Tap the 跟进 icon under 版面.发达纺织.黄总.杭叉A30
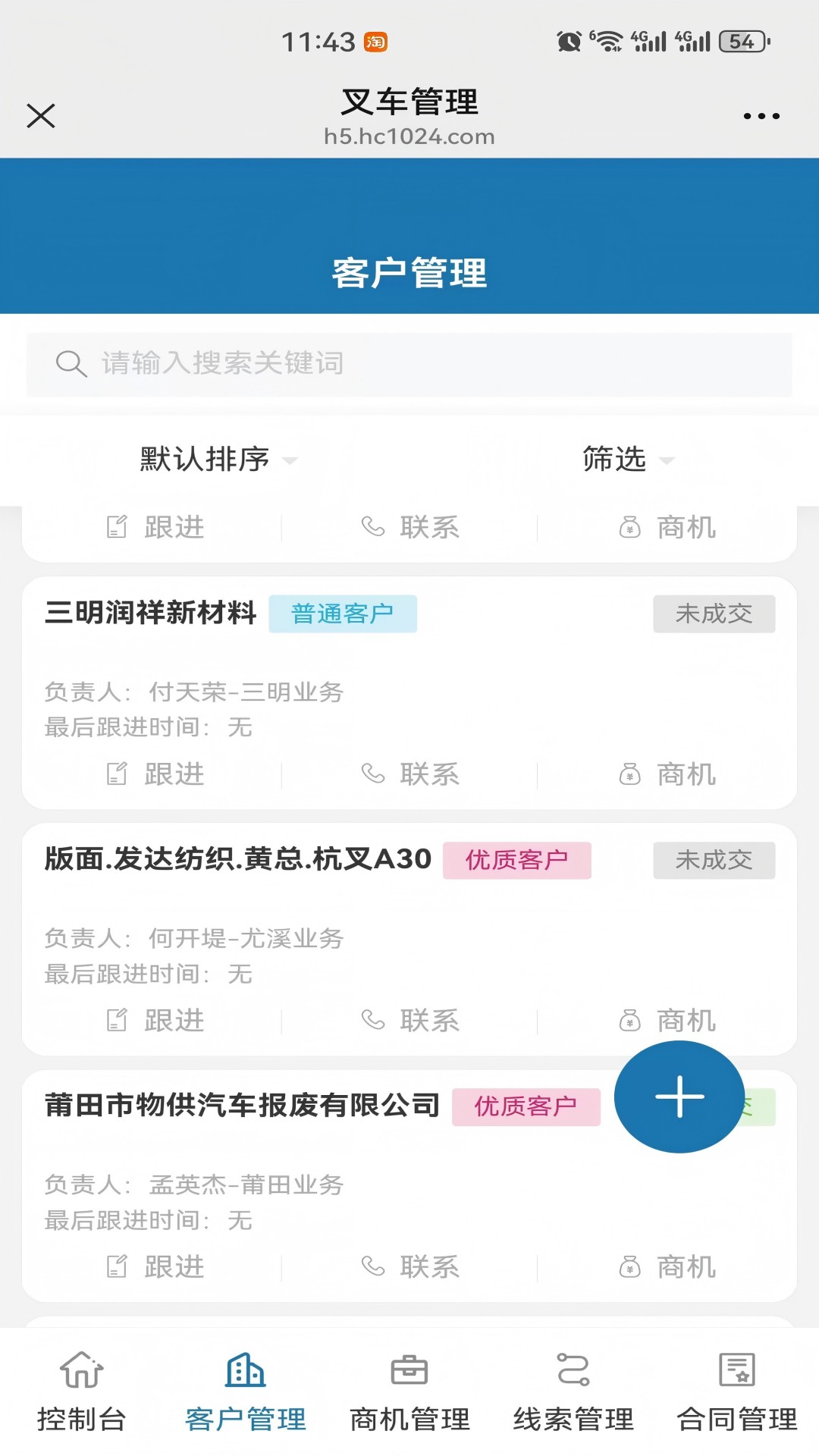Screen dimensions: 819x1456 117,1020
